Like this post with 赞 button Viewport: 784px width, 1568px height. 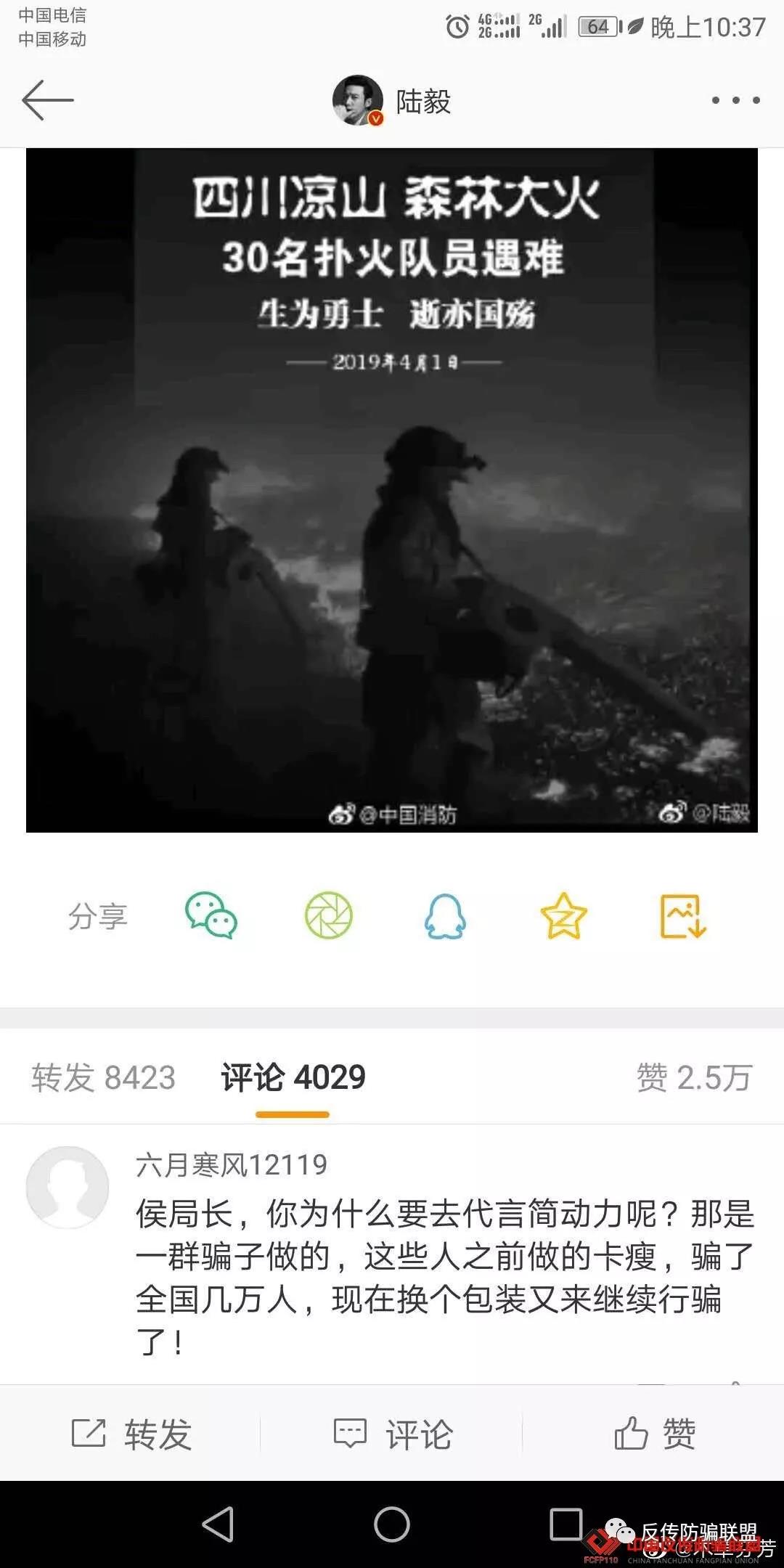pos(653,1434)
